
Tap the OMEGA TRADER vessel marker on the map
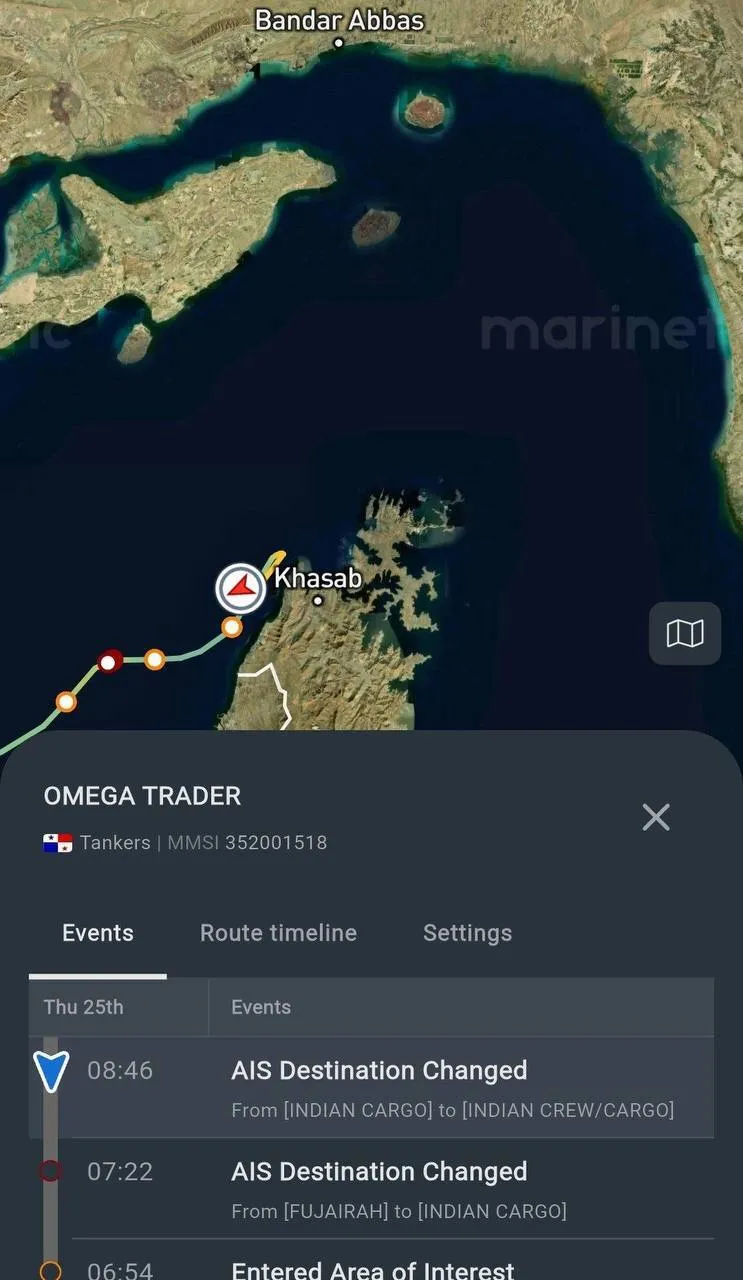(241, 589)
